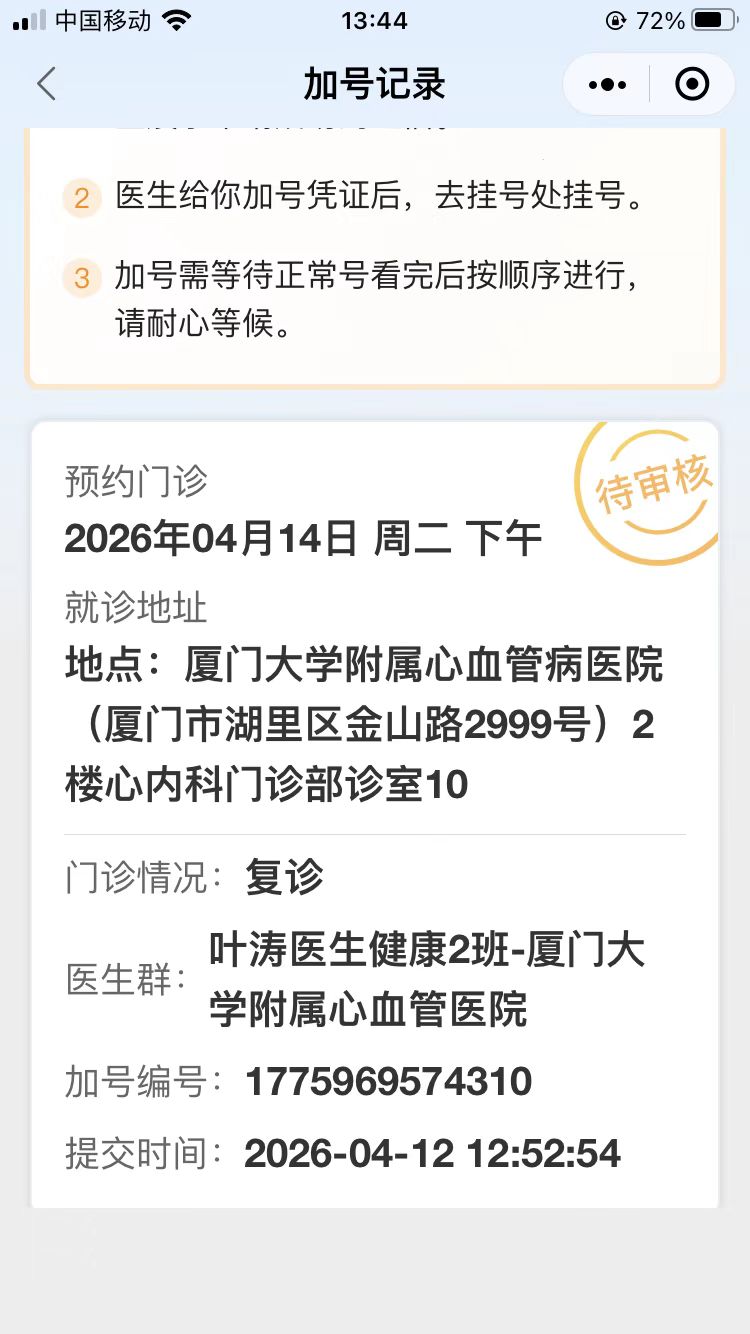Go back from 加号记录 page

[x=46, y=84]
